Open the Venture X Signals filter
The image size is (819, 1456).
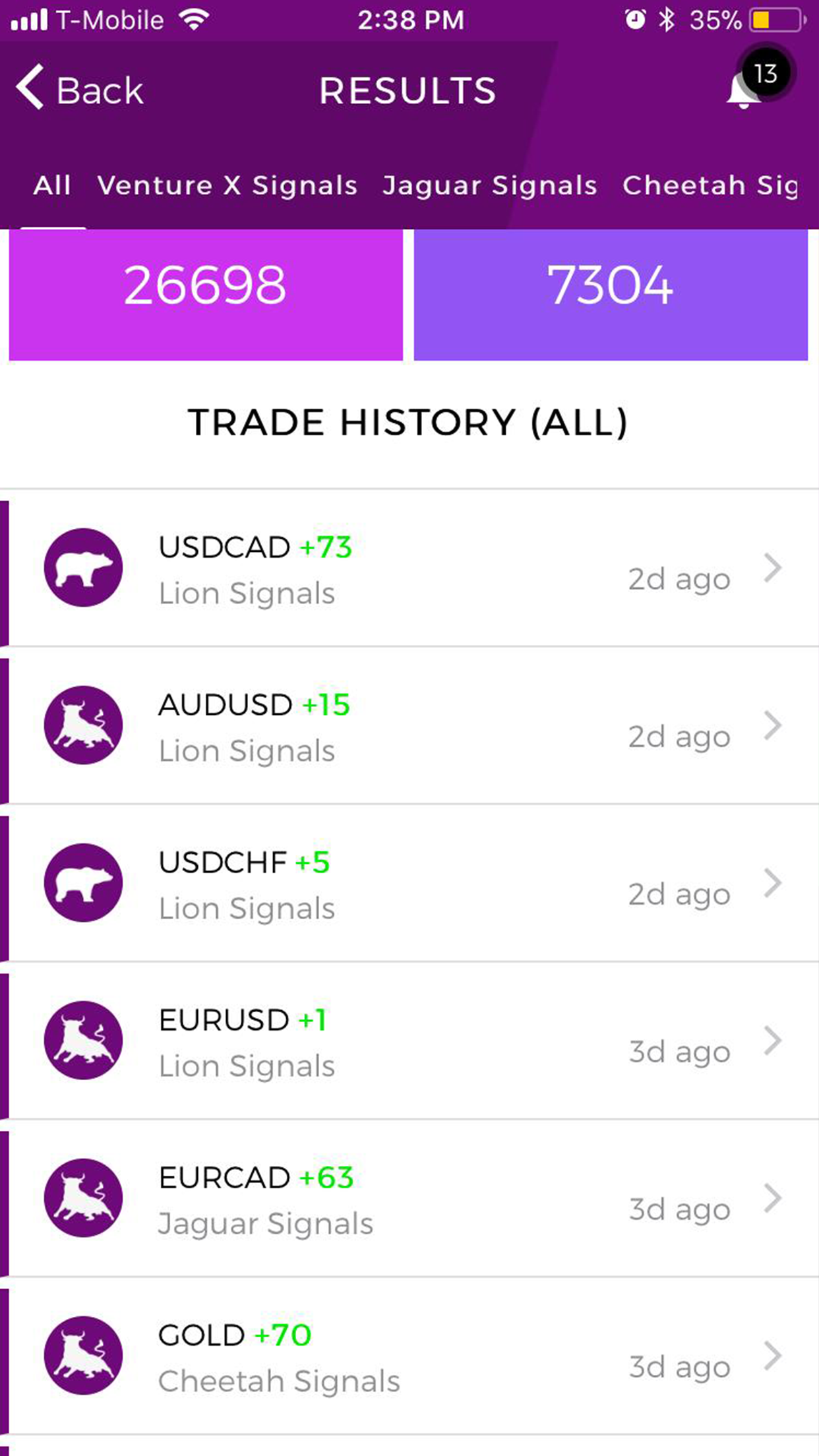(228, 185)
